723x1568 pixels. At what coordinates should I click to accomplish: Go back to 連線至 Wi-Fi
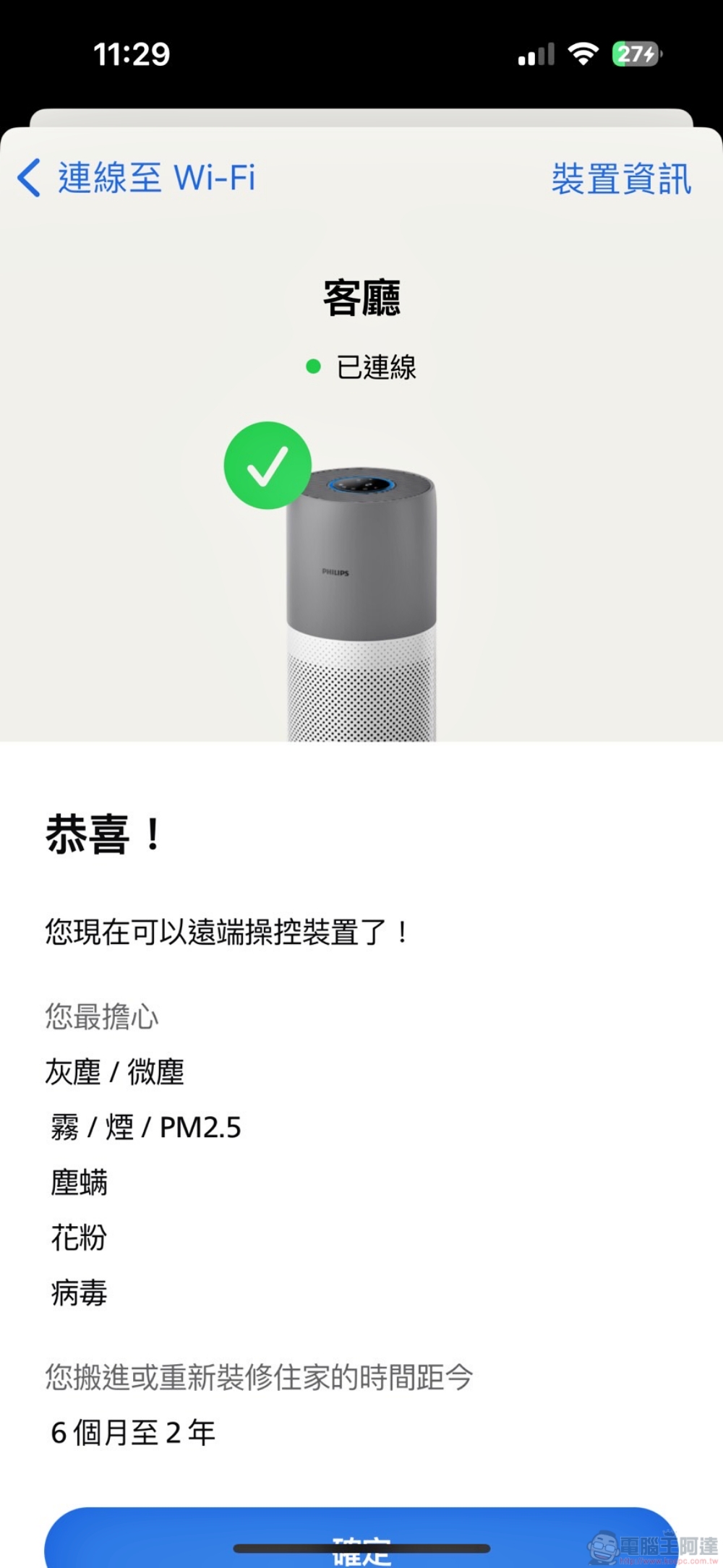(137, 178)
